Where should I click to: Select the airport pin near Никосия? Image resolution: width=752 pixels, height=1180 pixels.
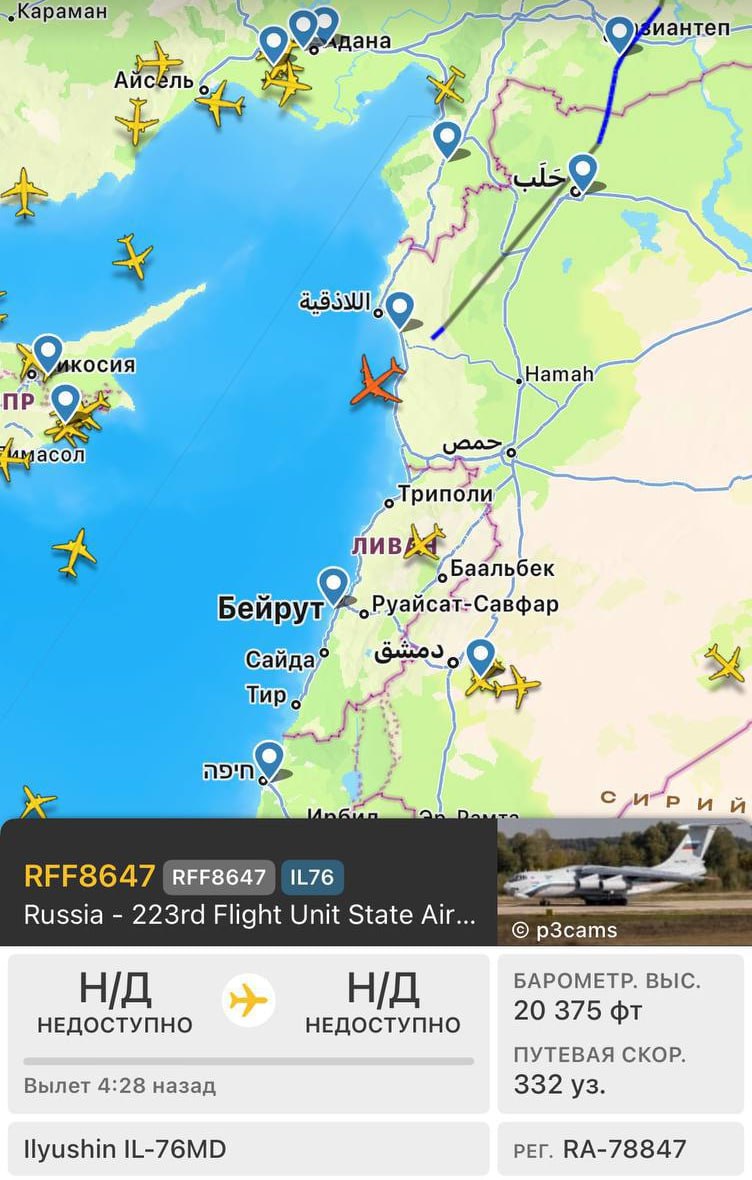[48, 353]
